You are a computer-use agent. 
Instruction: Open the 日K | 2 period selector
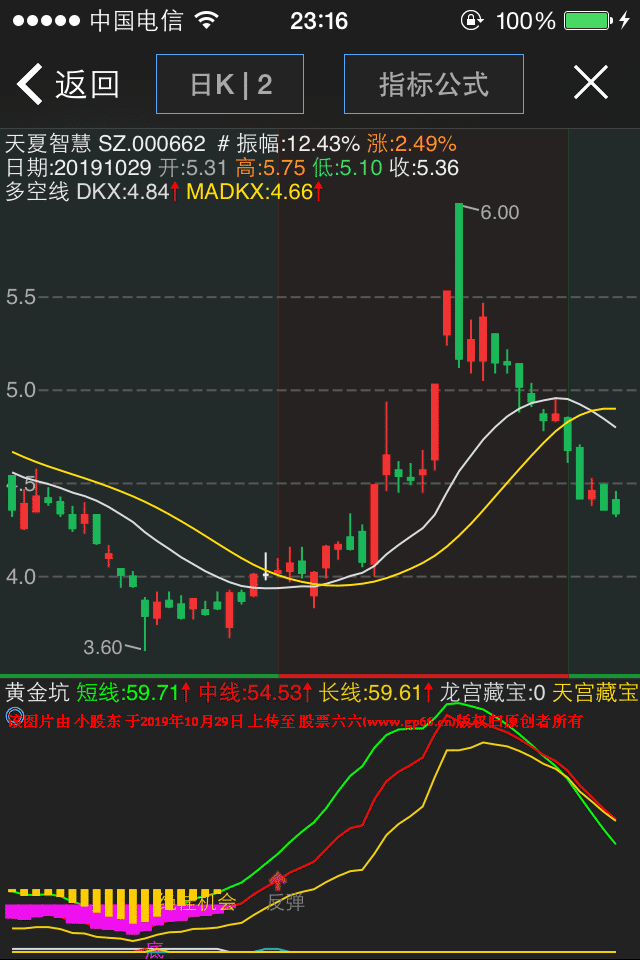[230, 84]
